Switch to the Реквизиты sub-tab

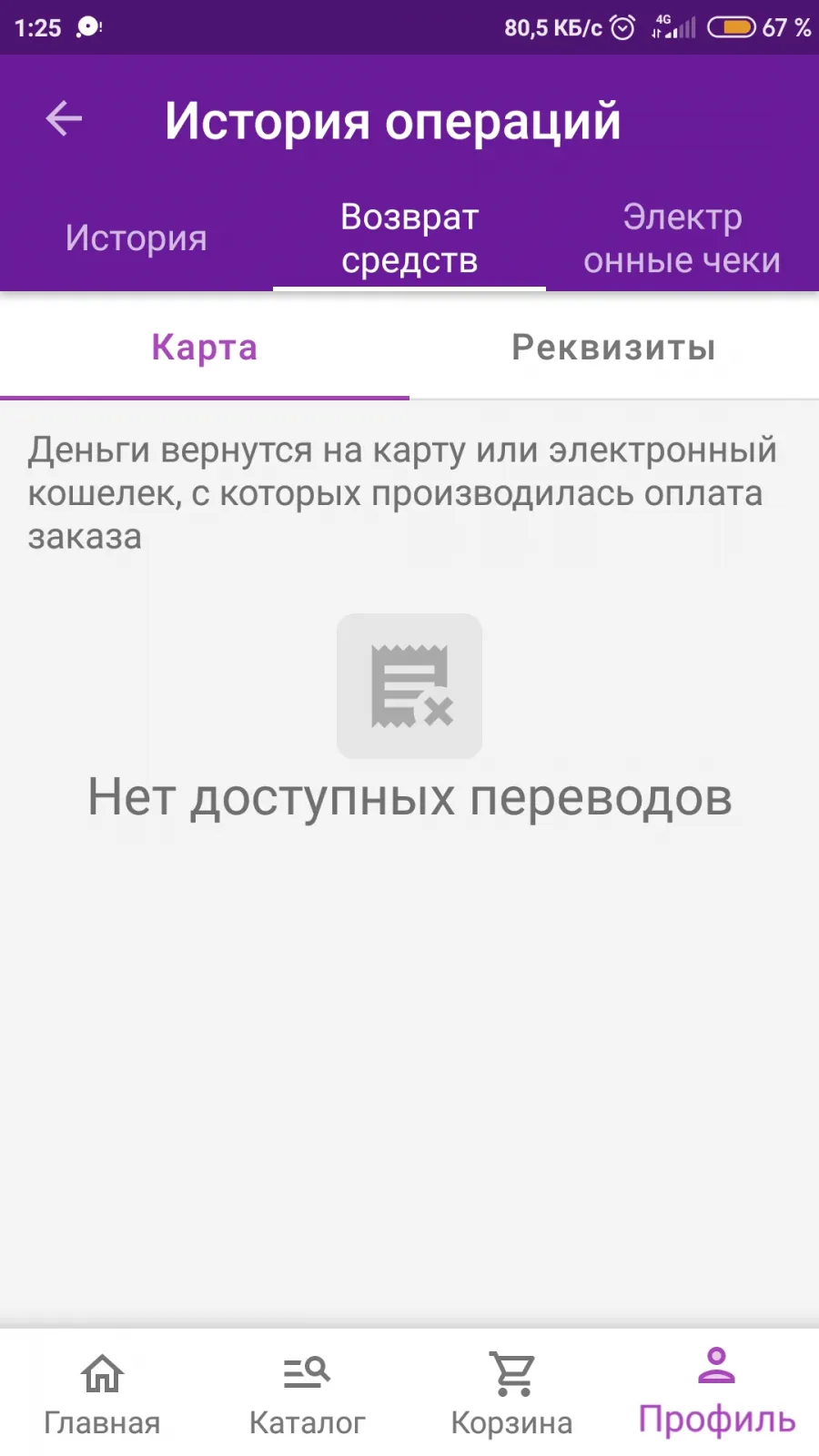(614, 348)
